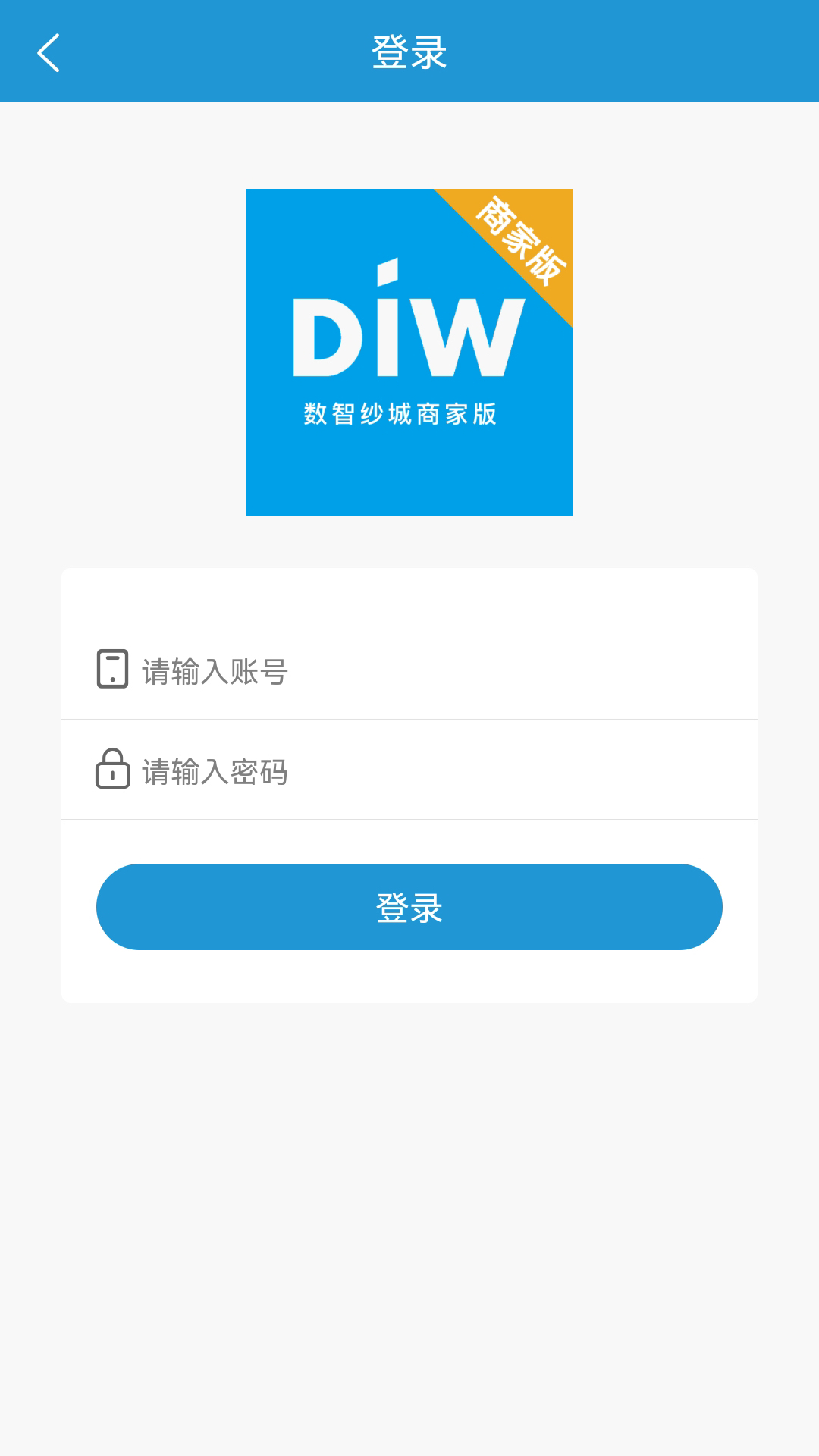This screenshot has width=819, height=1456.
Task: Go back using the top-left arrow
Action: (x=49, y=53)
